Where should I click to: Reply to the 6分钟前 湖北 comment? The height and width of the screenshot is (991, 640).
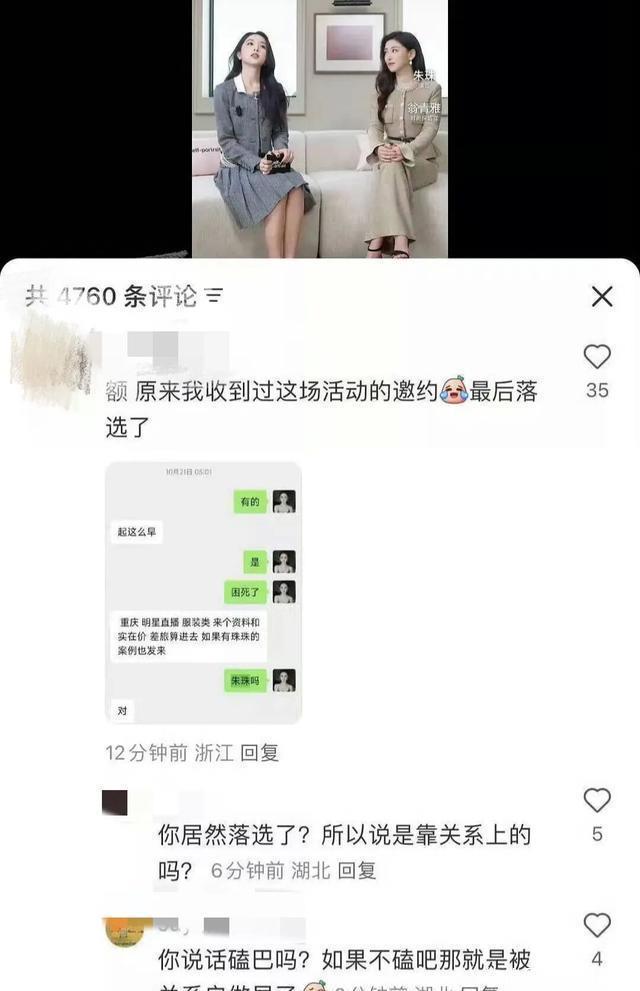coord(357,870)
